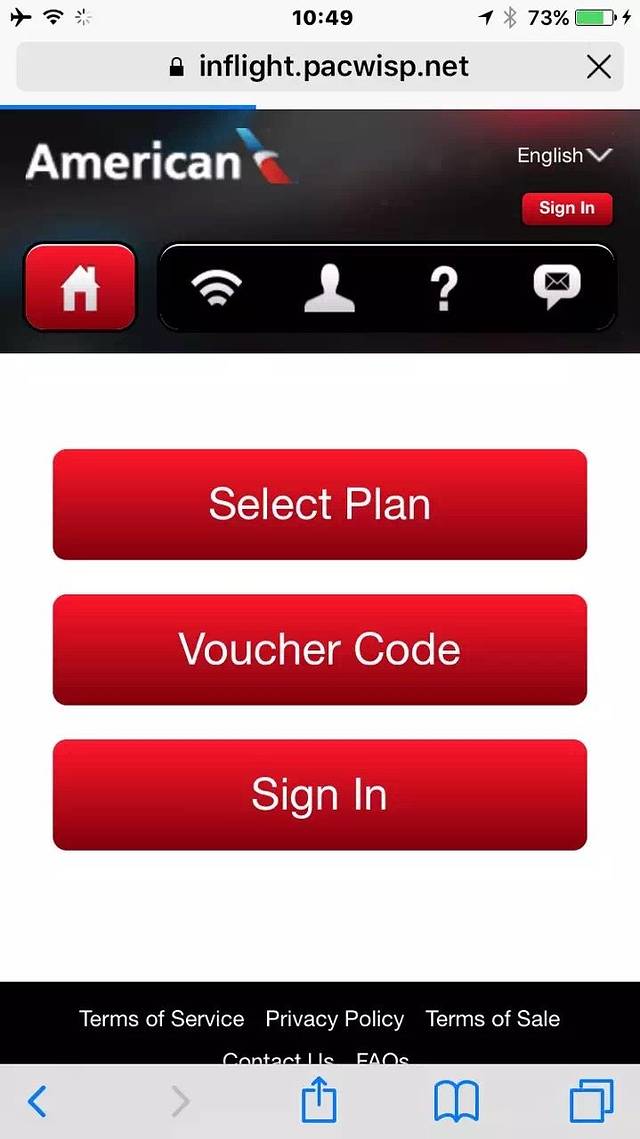Open the Terms of Service link
Screen dimensions: 640x1139
[162, 1018]
